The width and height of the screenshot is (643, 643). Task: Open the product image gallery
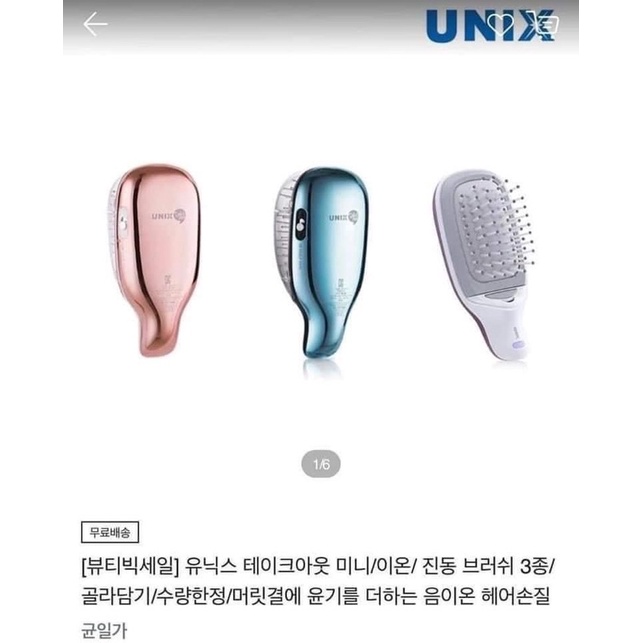tap(321, 262)
